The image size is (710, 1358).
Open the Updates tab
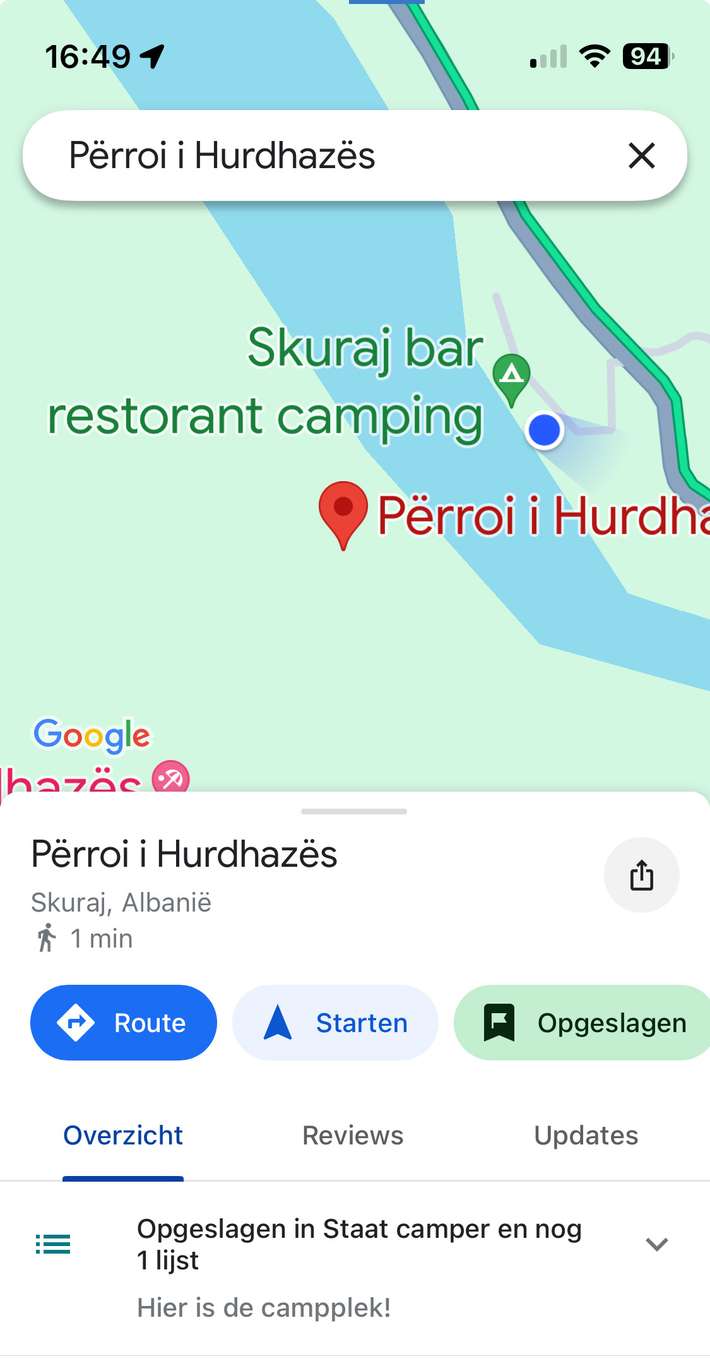click(586, 1135)
